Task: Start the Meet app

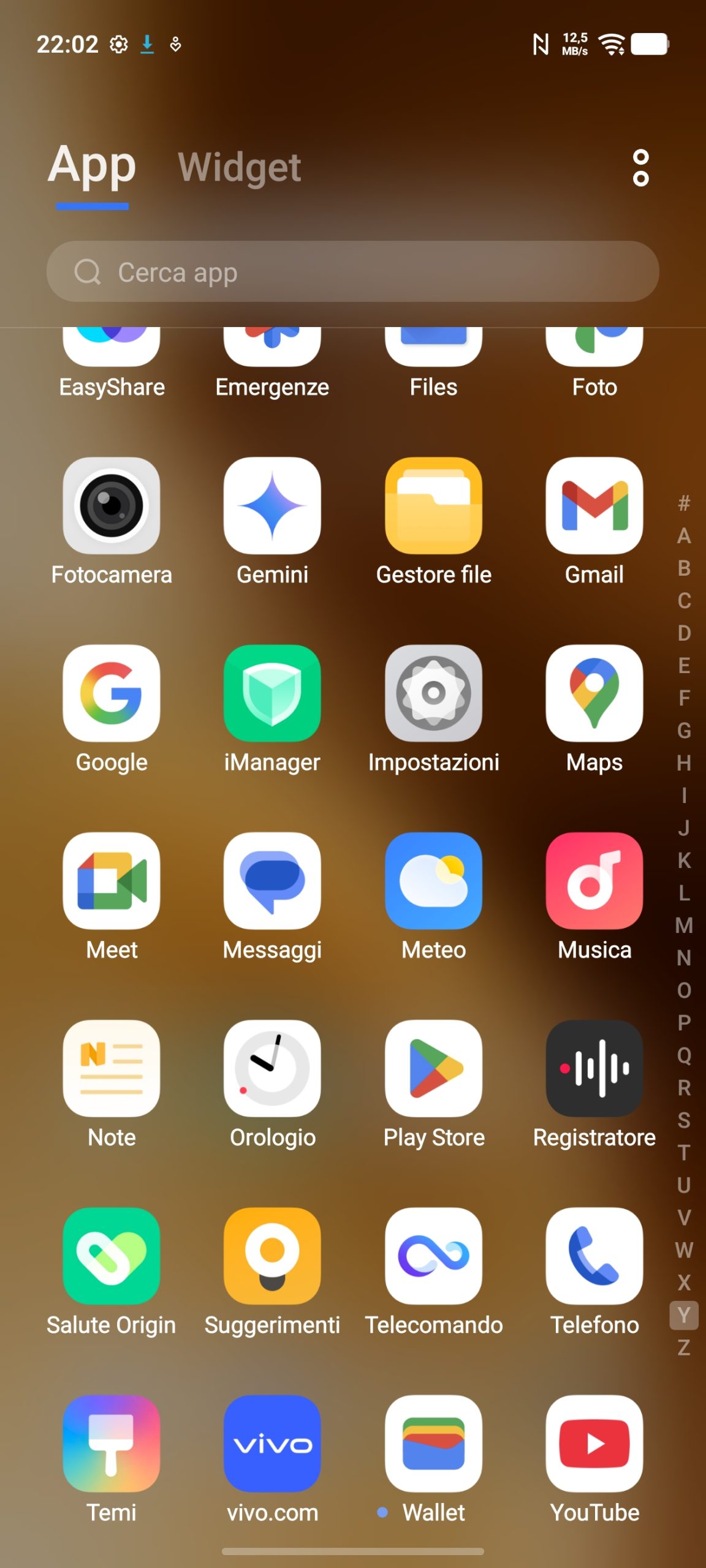Action: [112, 881]
